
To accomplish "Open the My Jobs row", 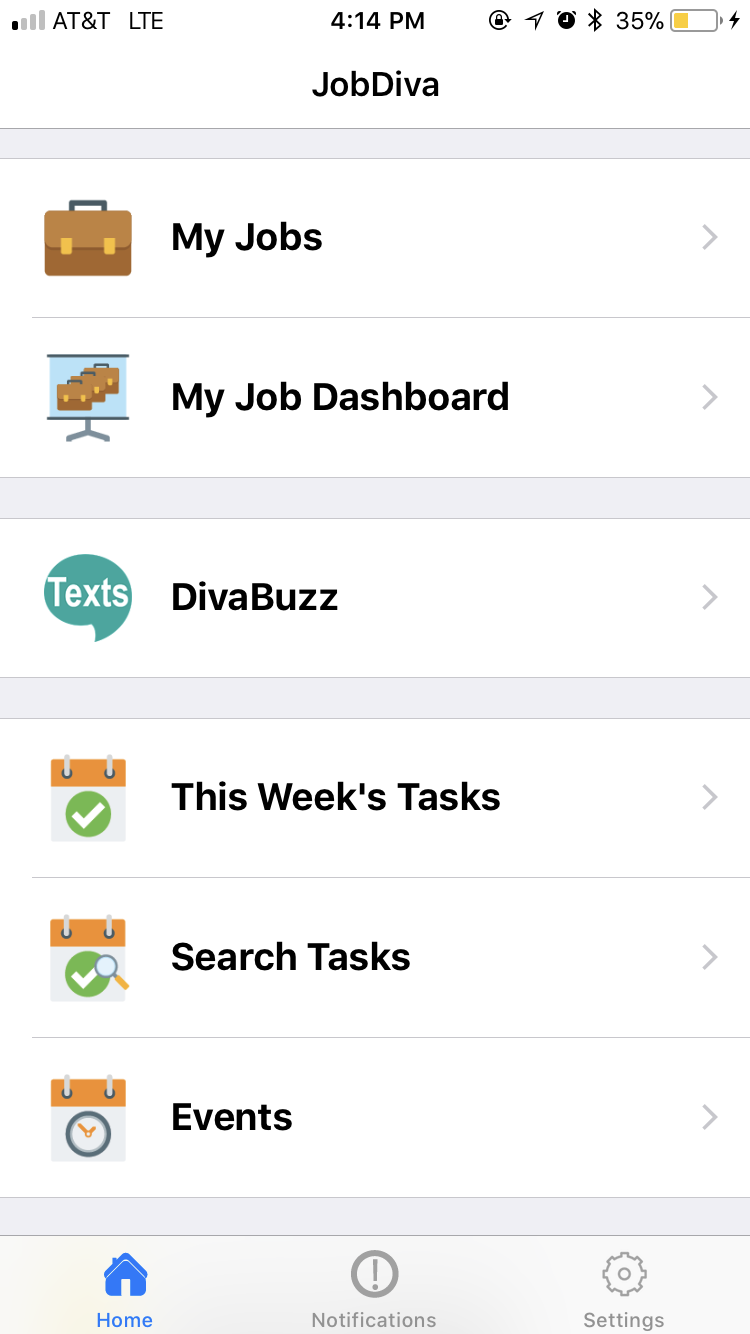I will point(375,238).
